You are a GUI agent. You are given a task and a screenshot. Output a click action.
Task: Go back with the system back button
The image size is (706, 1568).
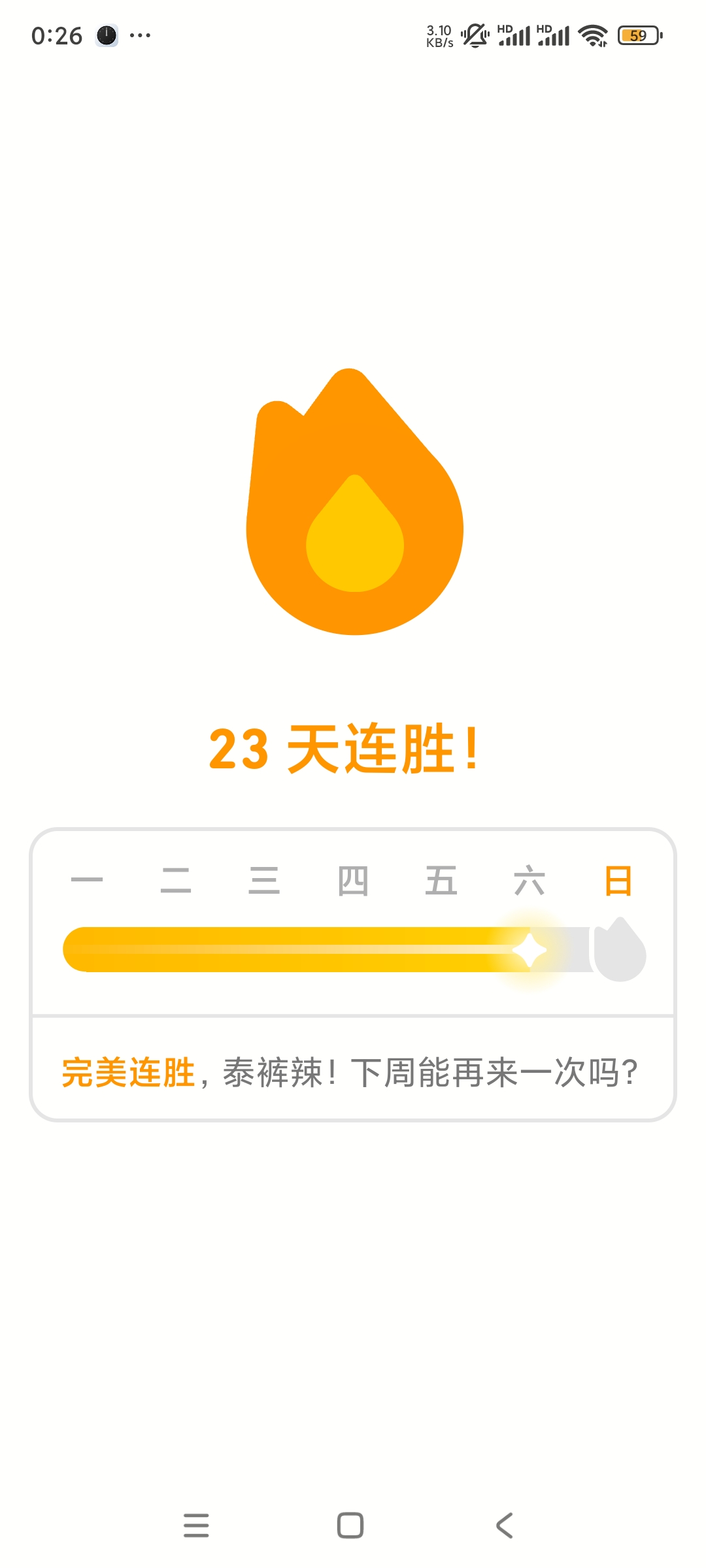[505, 1526]
